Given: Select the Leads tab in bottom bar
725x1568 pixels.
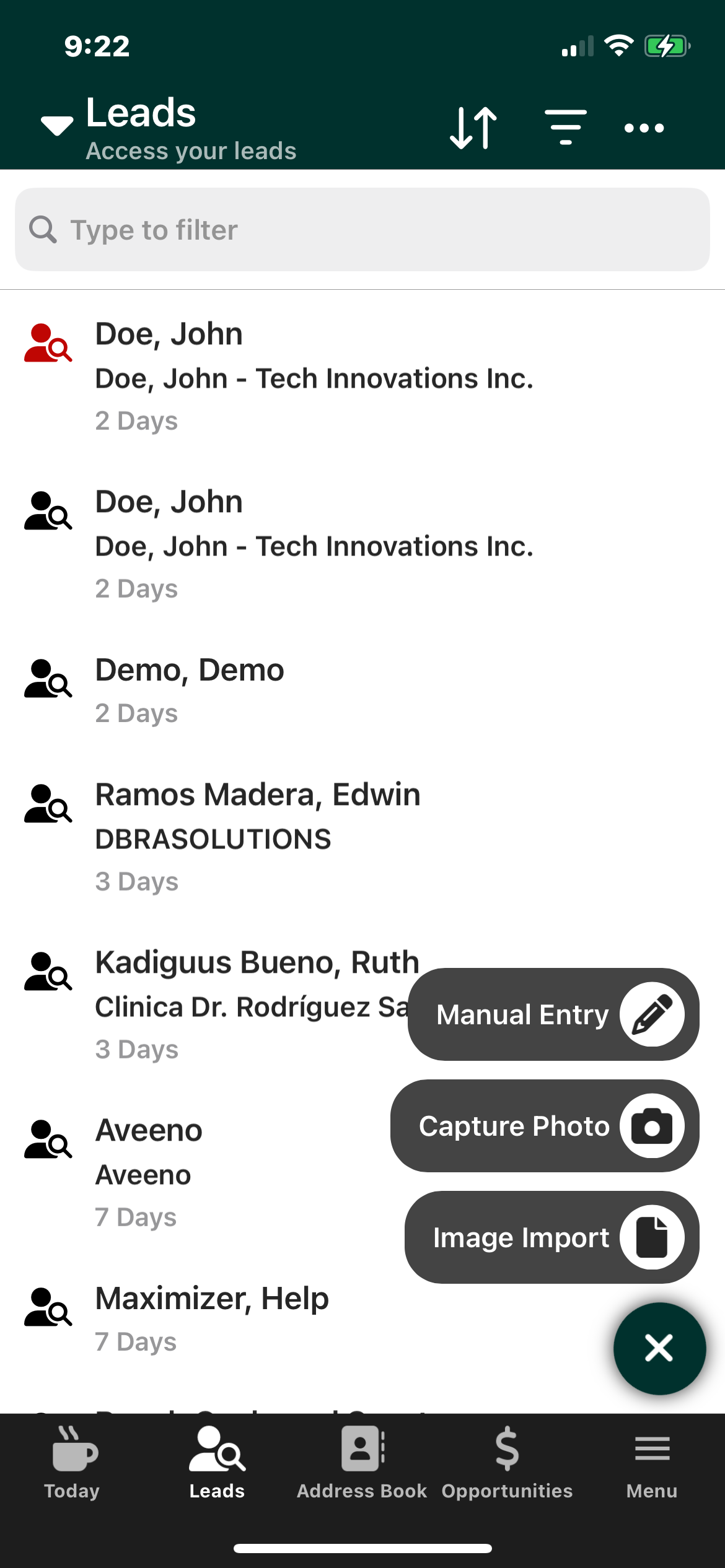Looking at the screenshot, I should point(217,1463).
